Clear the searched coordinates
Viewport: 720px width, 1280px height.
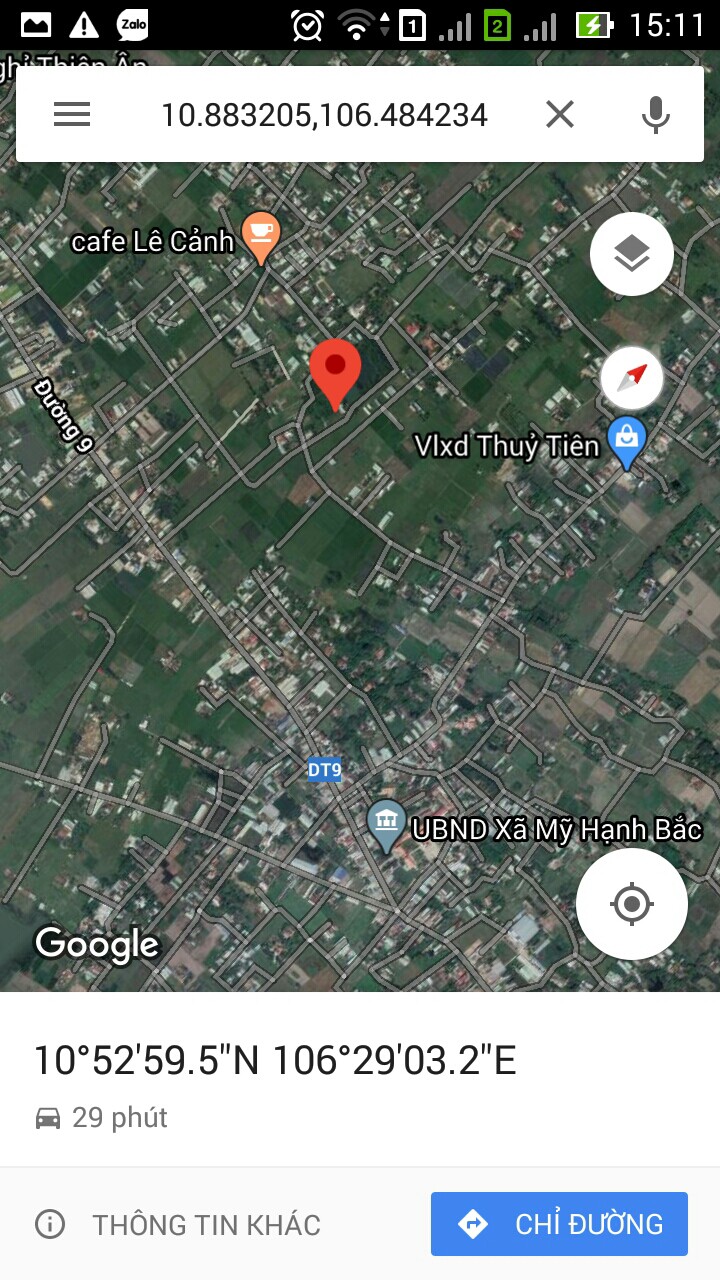(x=560, y=114)
